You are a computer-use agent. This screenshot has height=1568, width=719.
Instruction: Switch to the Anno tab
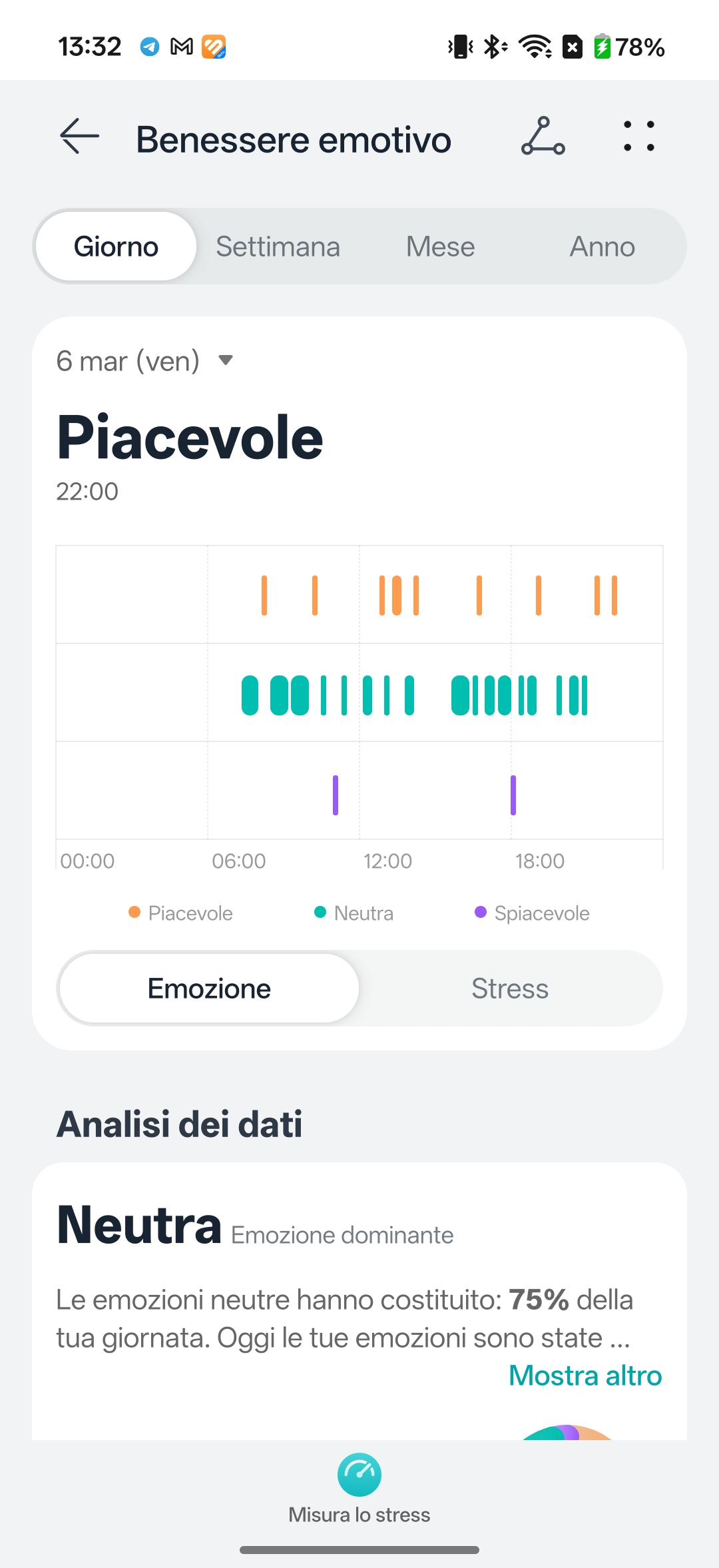coord(602,247)
